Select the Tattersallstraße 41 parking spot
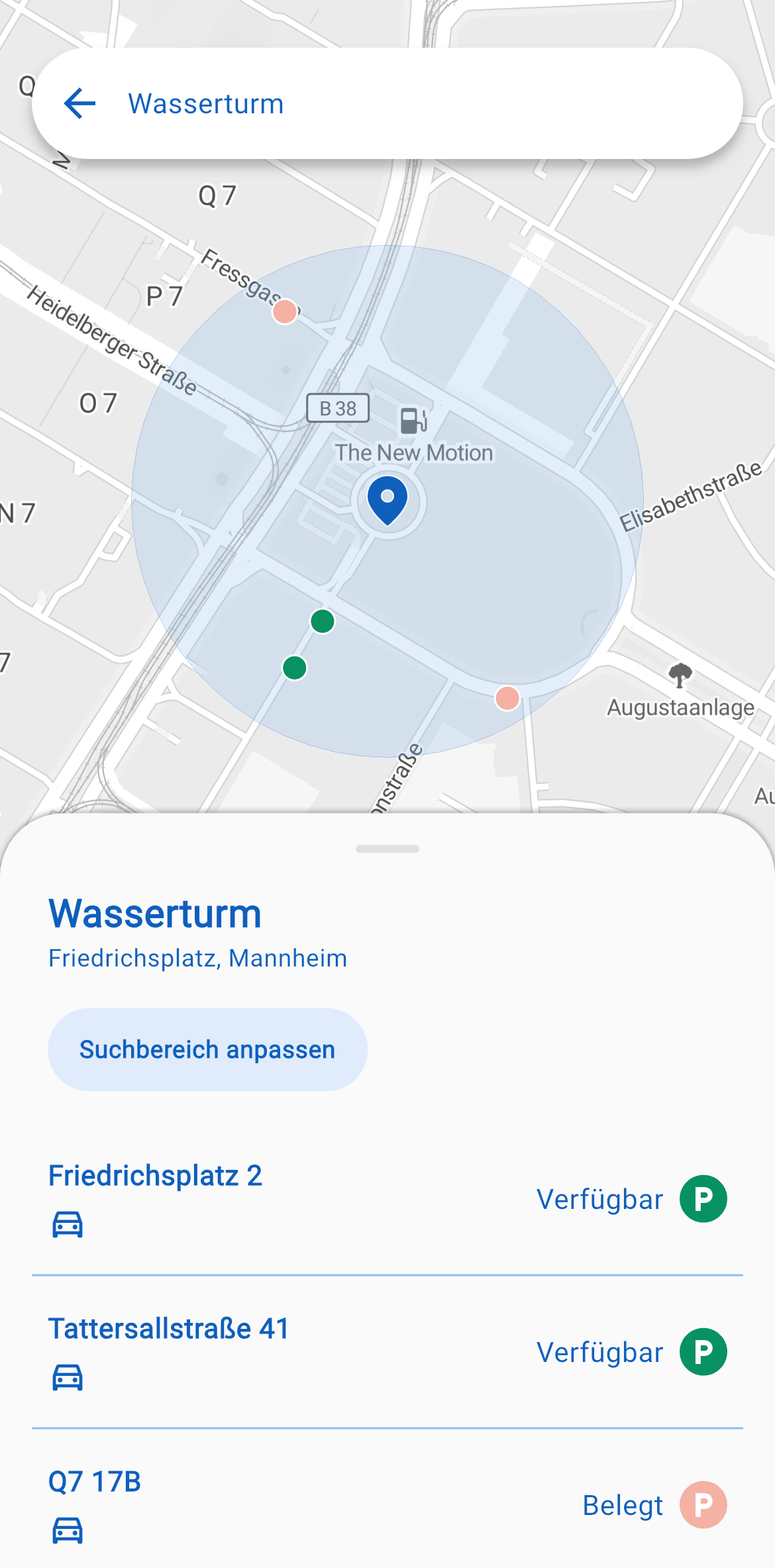The image size is (775, 1568). pos(387,1351)
